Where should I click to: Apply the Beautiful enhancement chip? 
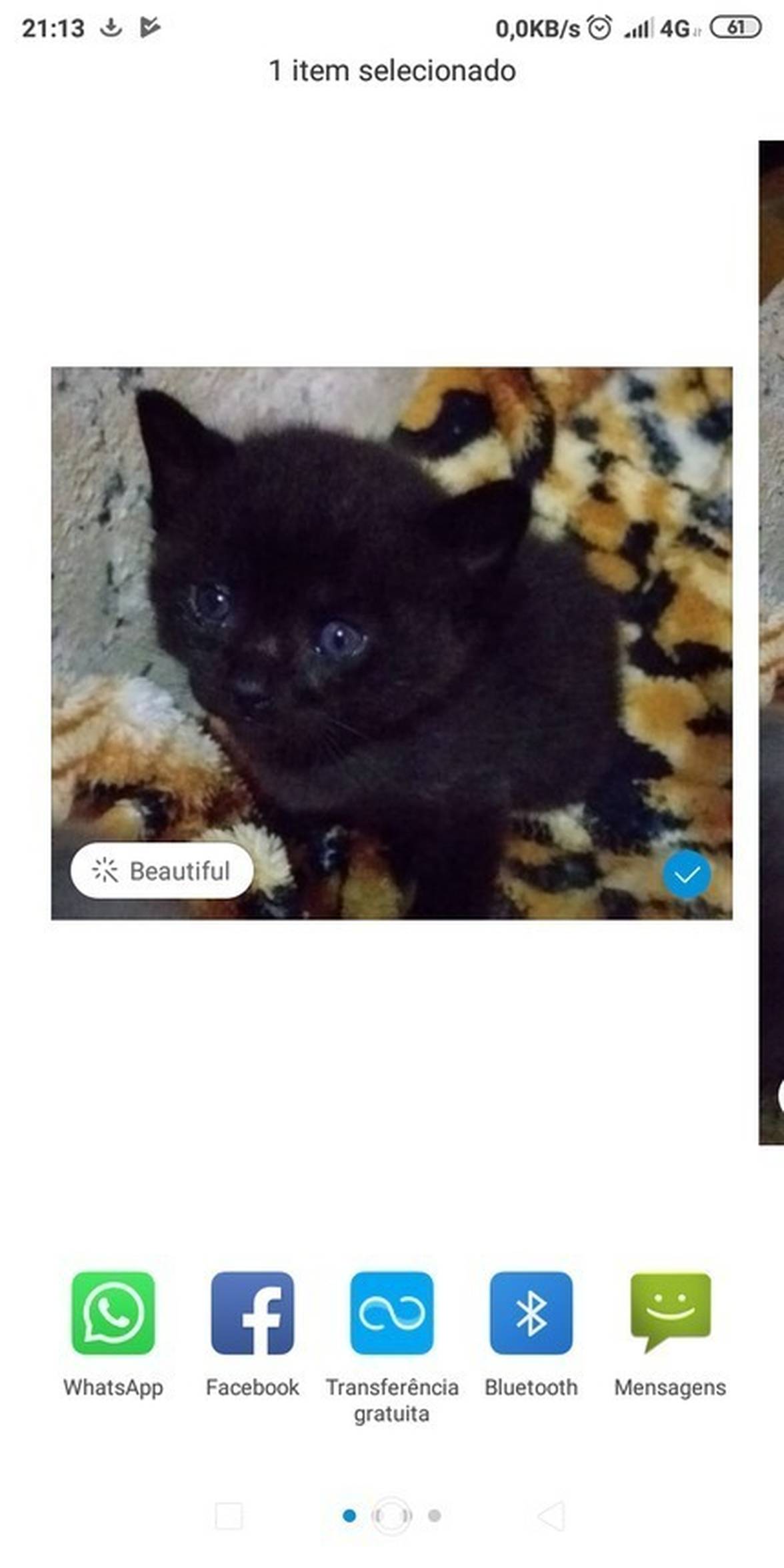162,871
